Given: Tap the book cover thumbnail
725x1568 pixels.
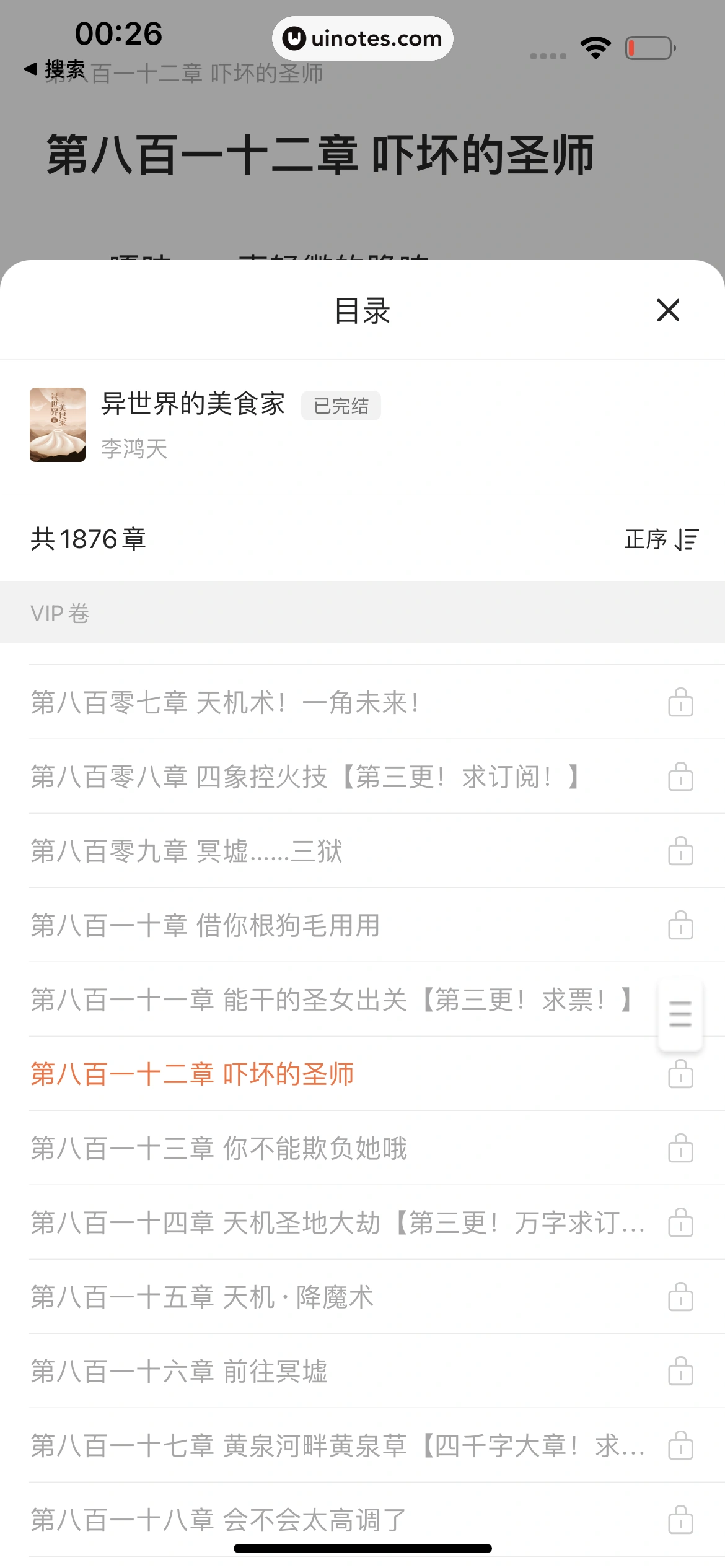Looking at the screenshot, I should tap(58, 424).
